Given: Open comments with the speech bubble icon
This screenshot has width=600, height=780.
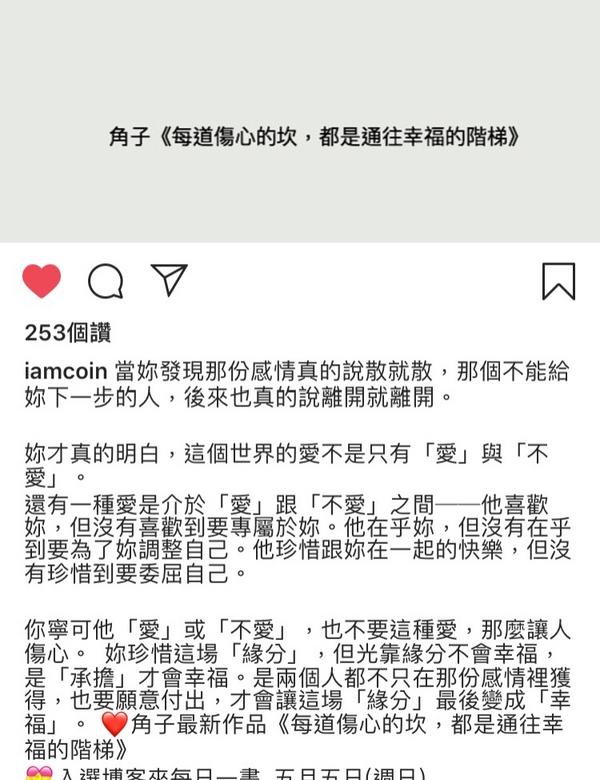Looking at the screenshot, I should tap(105, 282).
